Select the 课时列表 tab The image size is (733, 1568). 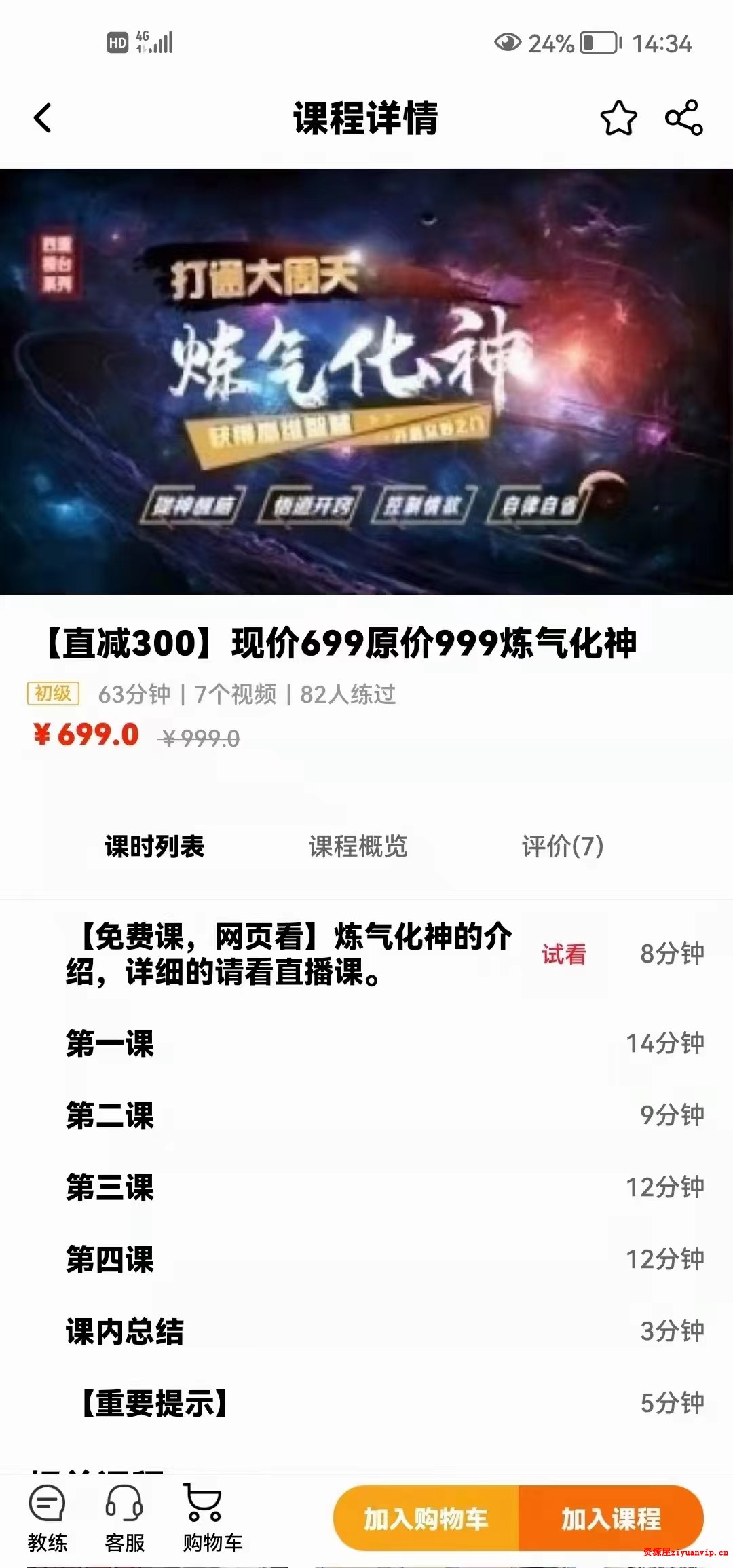[153, 846]
